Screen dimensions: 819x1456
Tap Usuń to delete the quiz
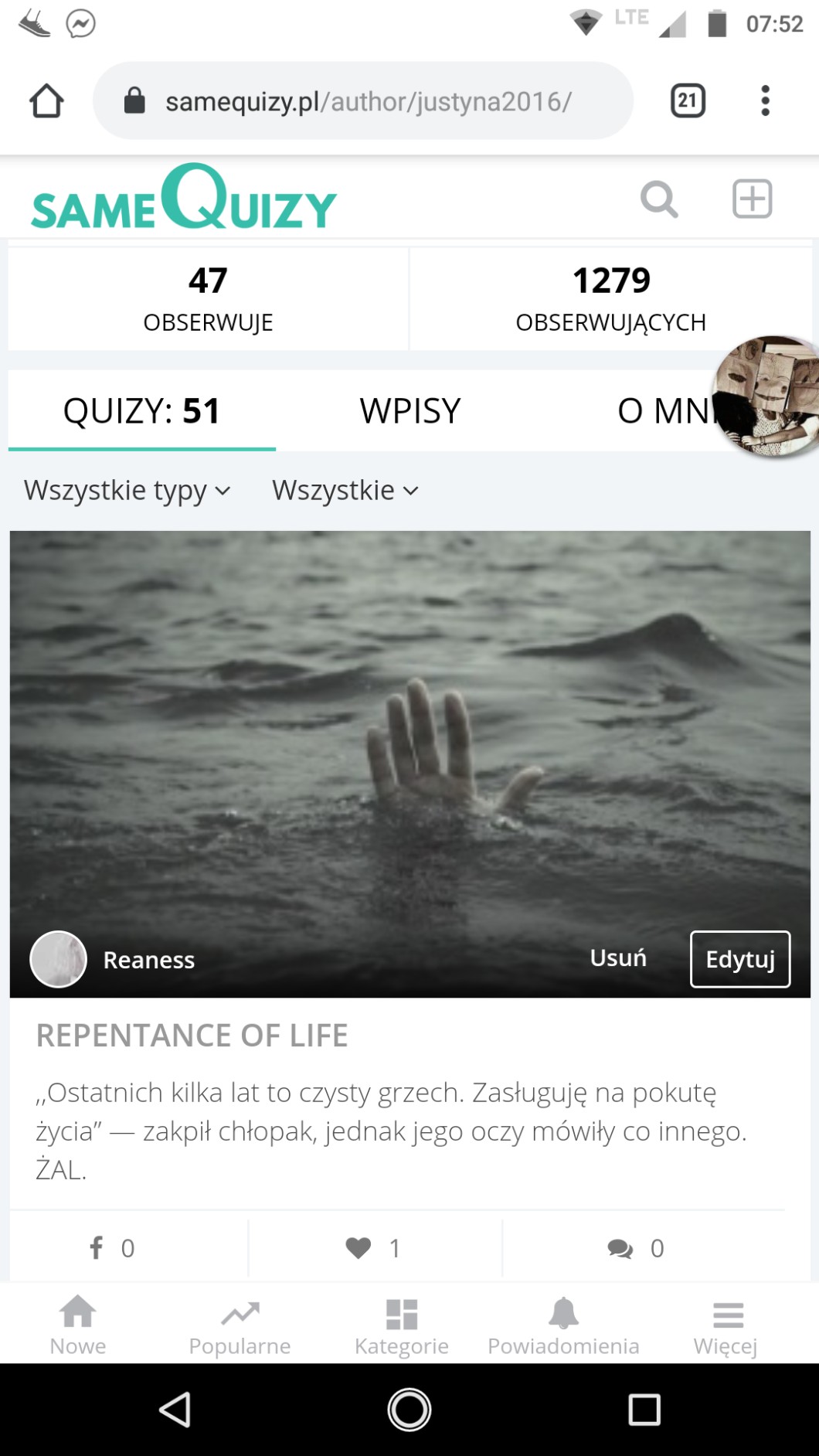pos(618,958)
